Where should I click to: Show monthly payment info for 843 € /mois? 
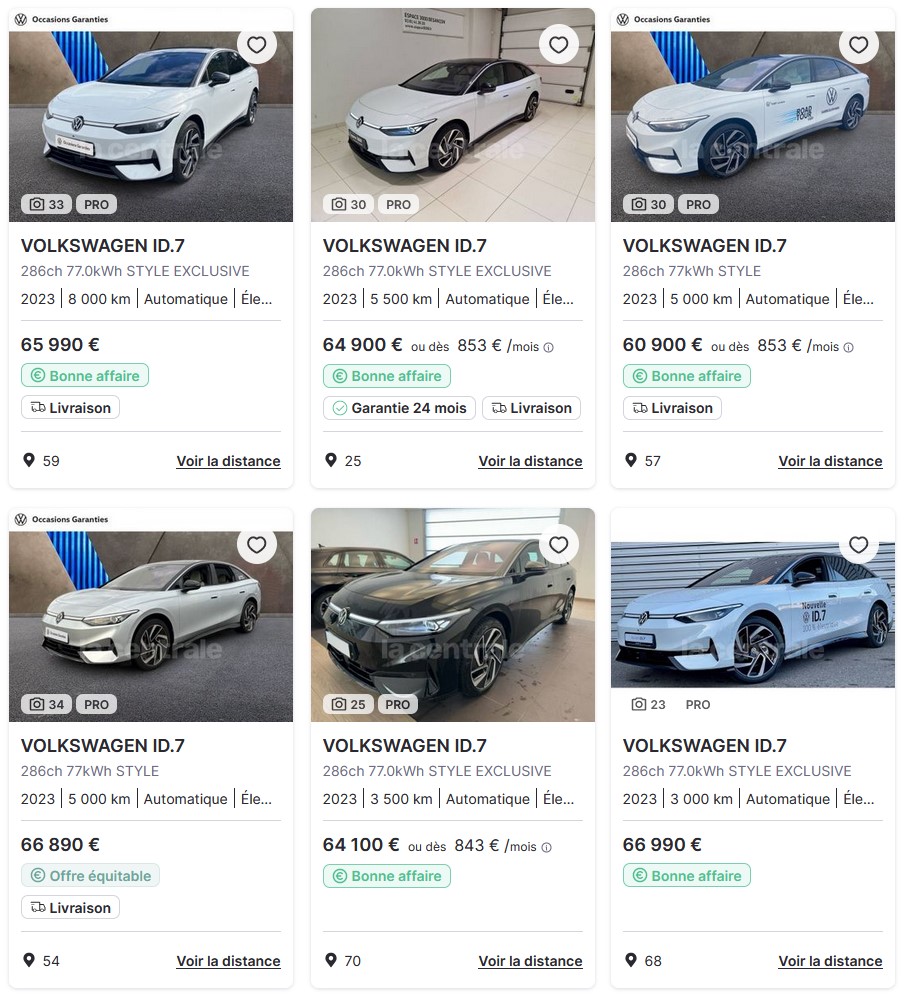pyautogui.click(x=546, y=848)
